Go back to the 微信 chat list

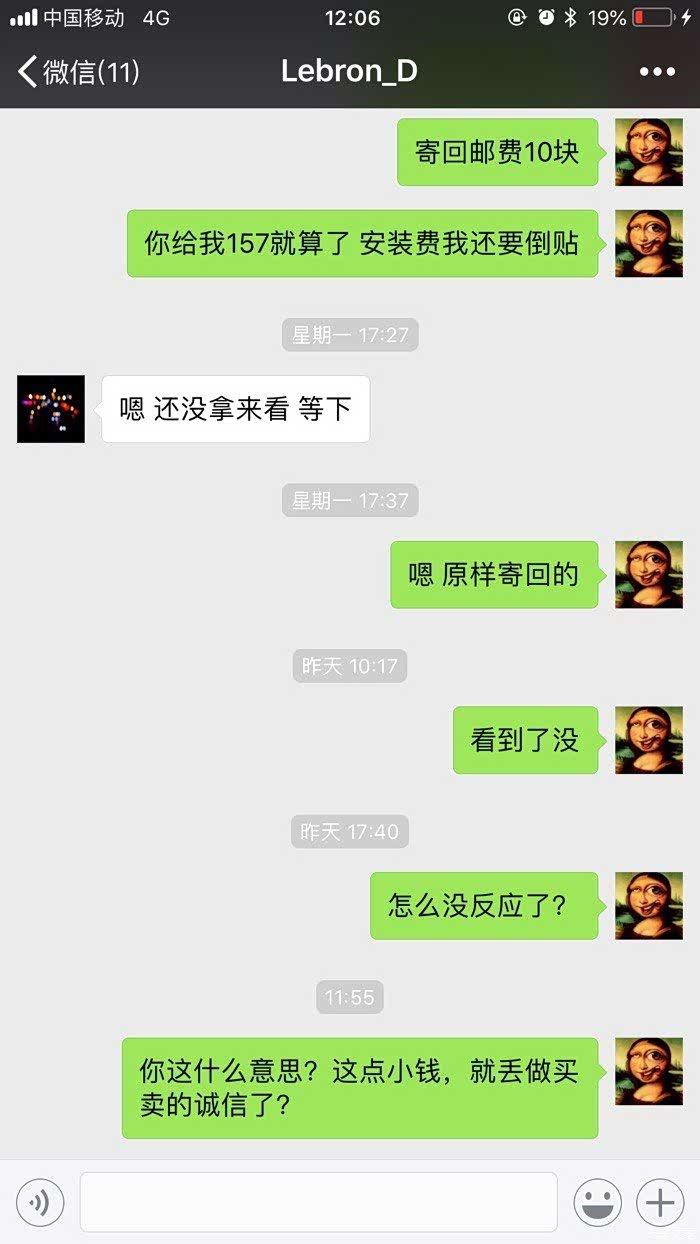pyautogui.click(x=78, y=72)
